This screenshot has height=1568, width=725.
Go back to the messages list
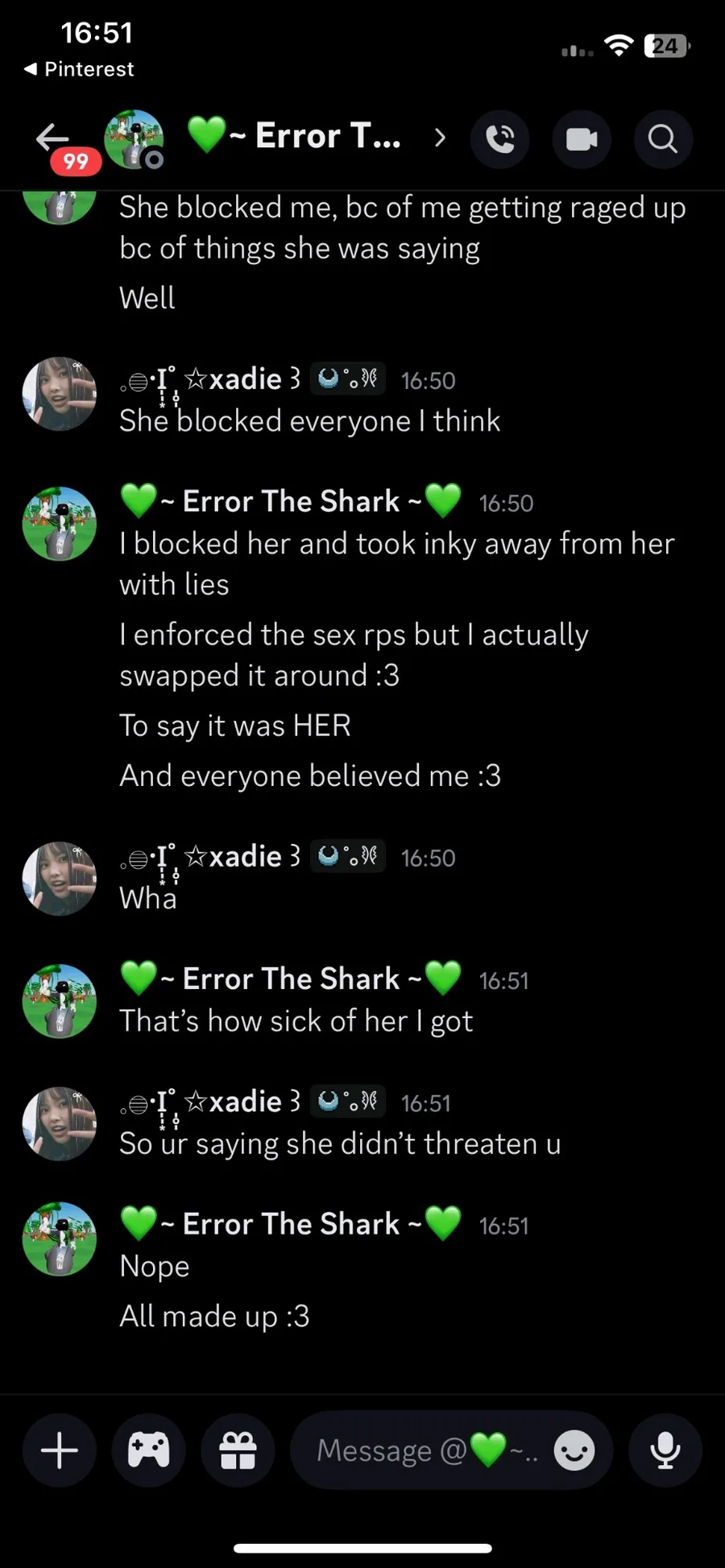52,138
